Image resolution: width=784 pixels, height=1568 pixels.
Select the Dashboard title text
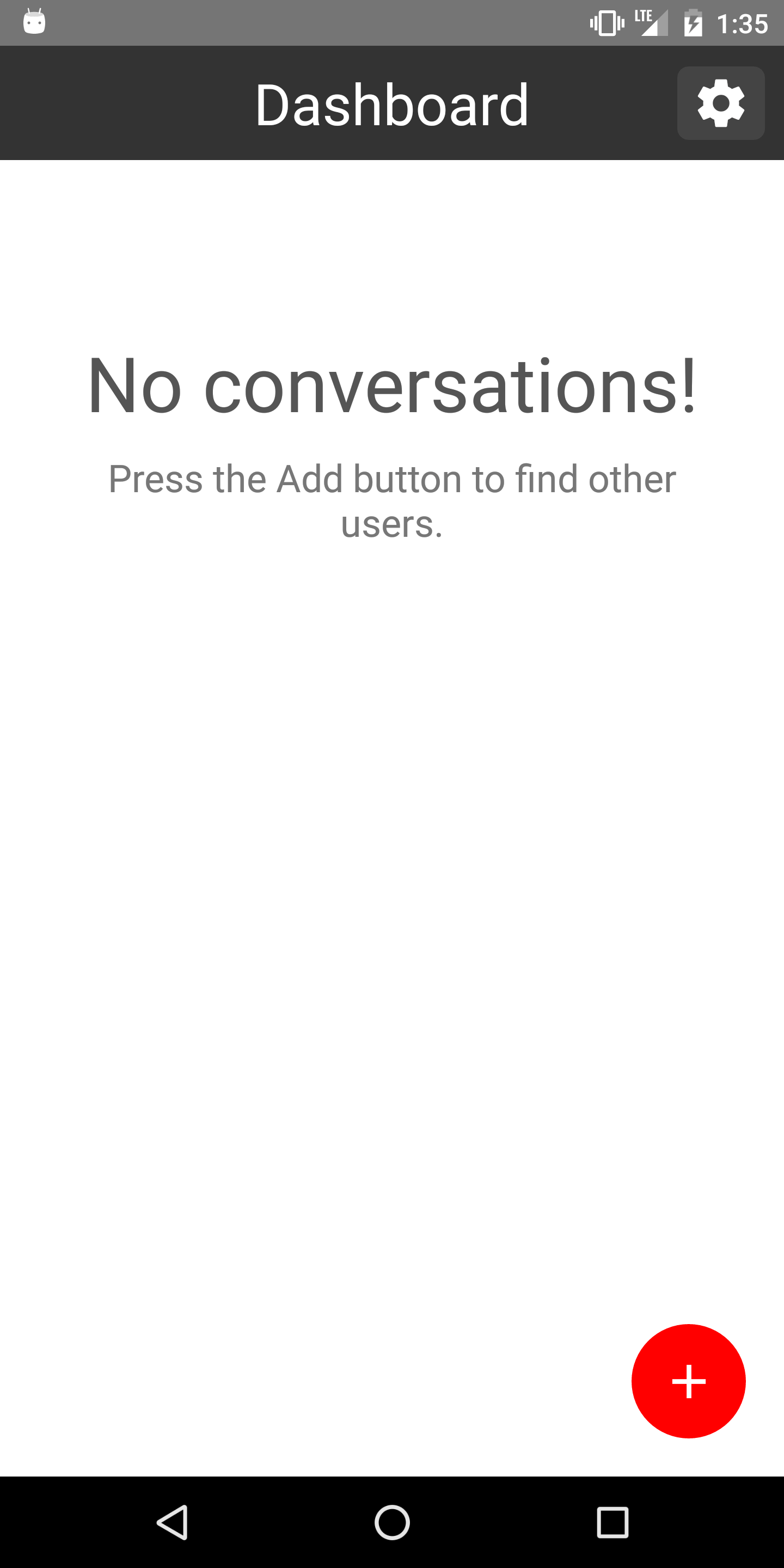(x=392, y=103)
